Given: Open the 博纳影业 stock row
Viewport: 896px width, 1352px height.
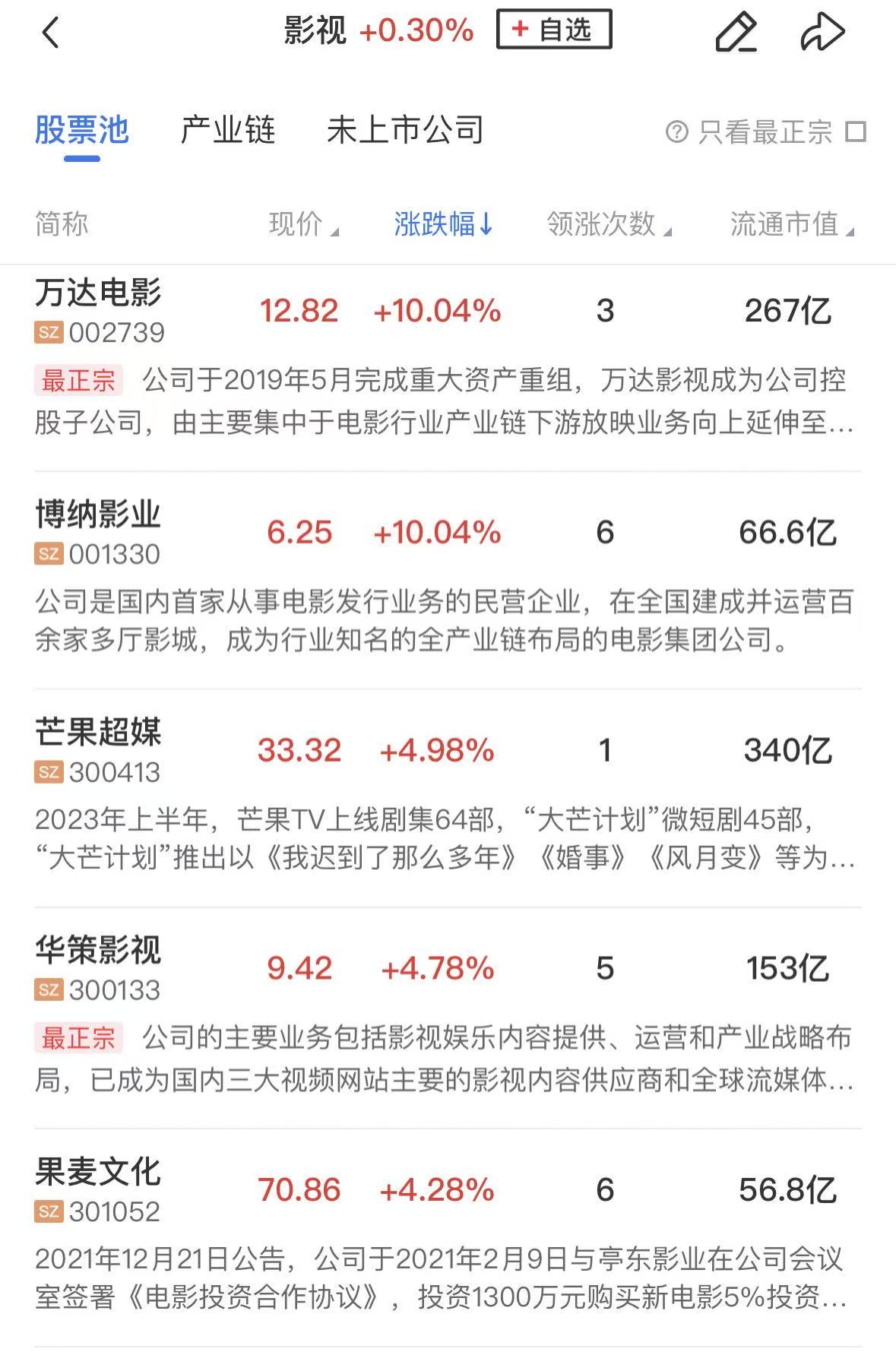Looking at the screenshot, I should tap(448, 580).
